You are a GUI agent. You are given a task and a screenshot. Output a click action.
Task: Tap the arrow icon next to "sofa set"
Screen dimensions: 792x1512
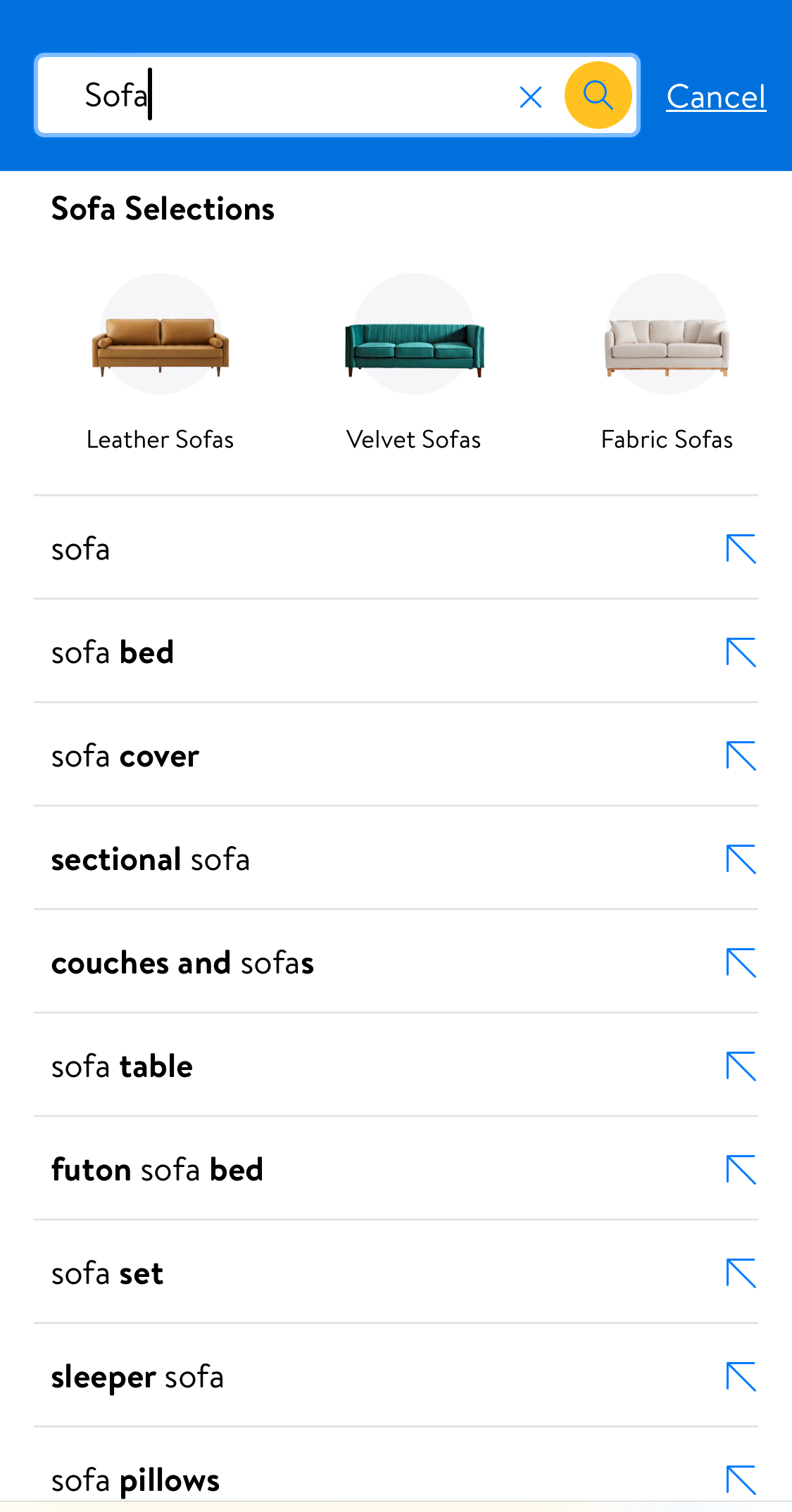741,1273
